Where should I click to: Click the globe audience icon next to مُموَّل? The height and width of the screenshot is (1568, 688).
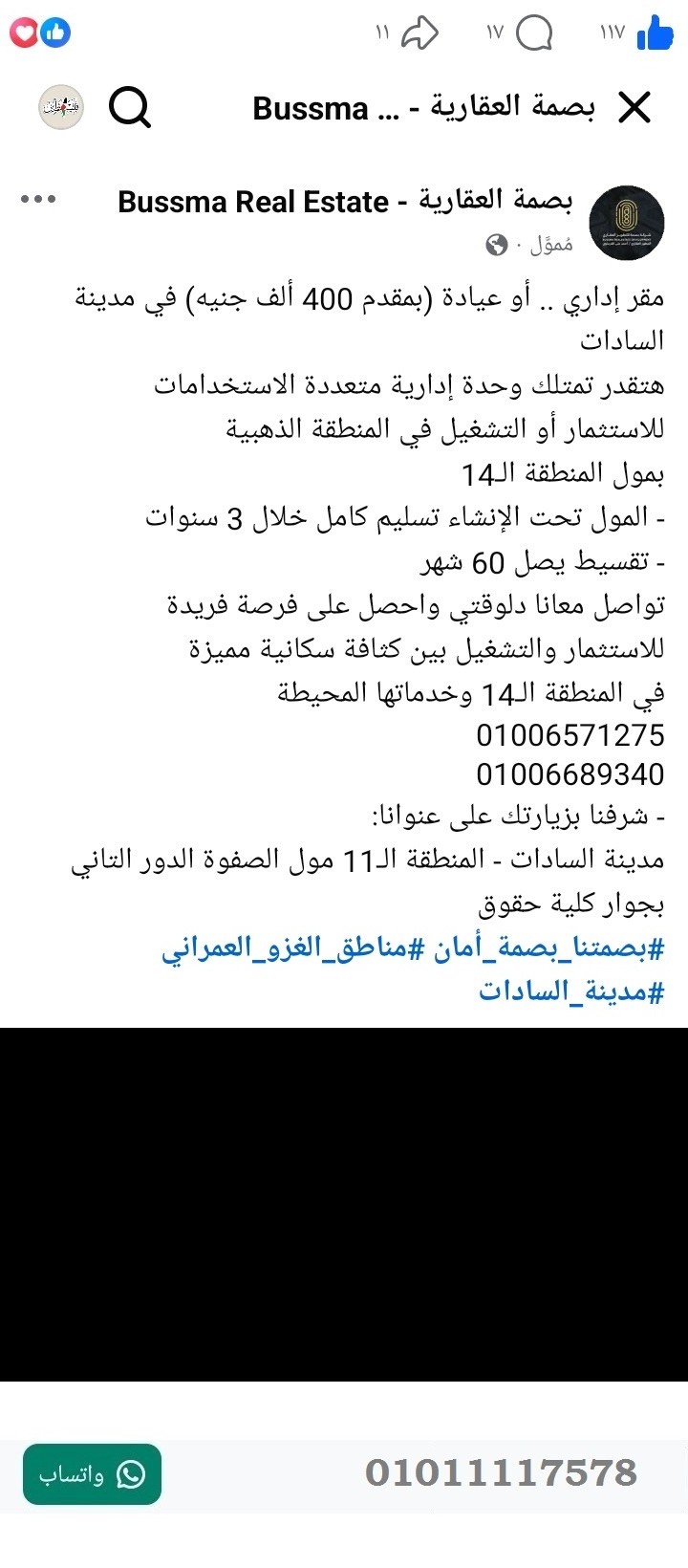coord(495,244)
